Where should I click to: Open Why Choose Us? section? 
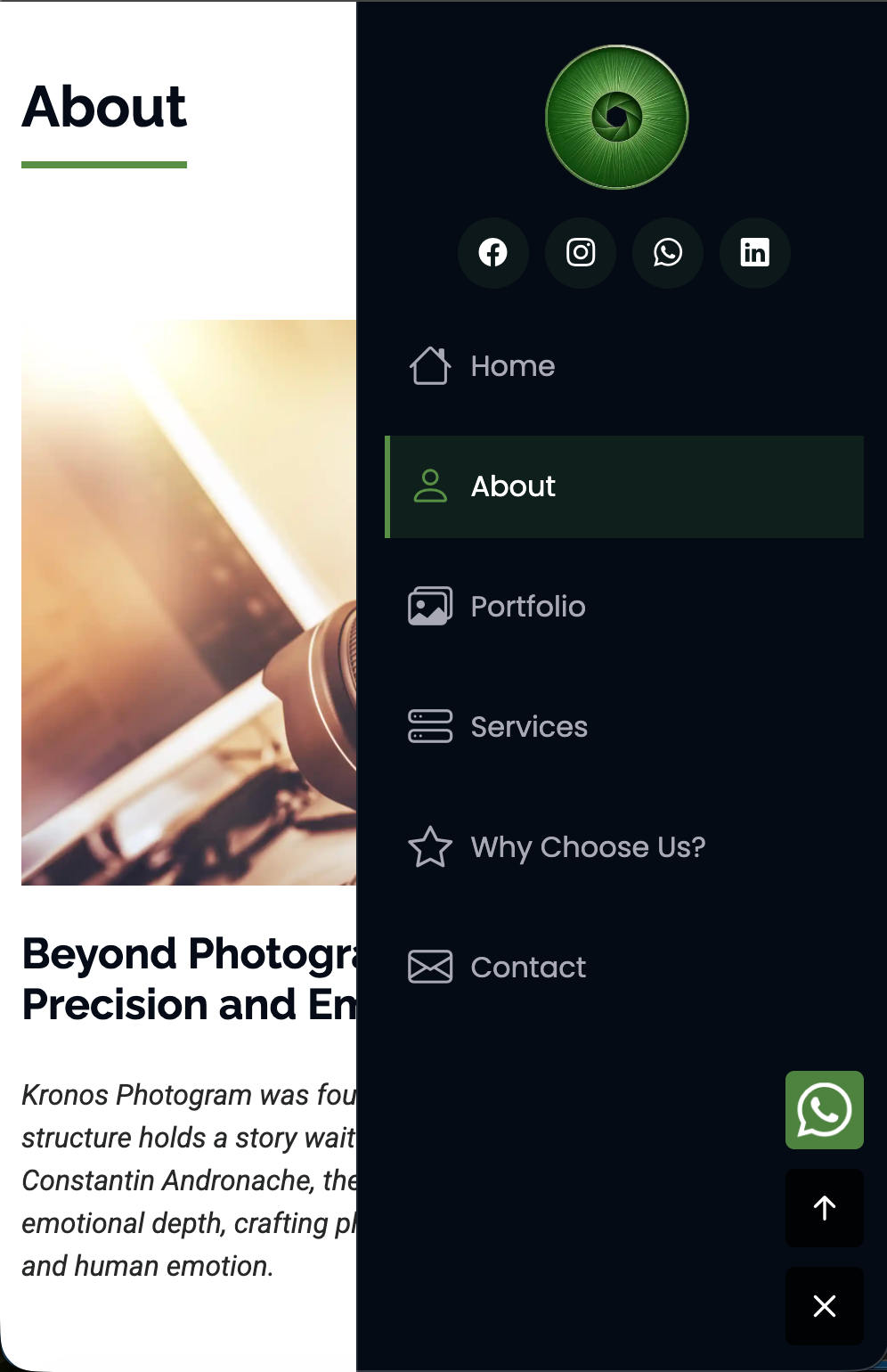pyautogui.click(x=587, y=847)
